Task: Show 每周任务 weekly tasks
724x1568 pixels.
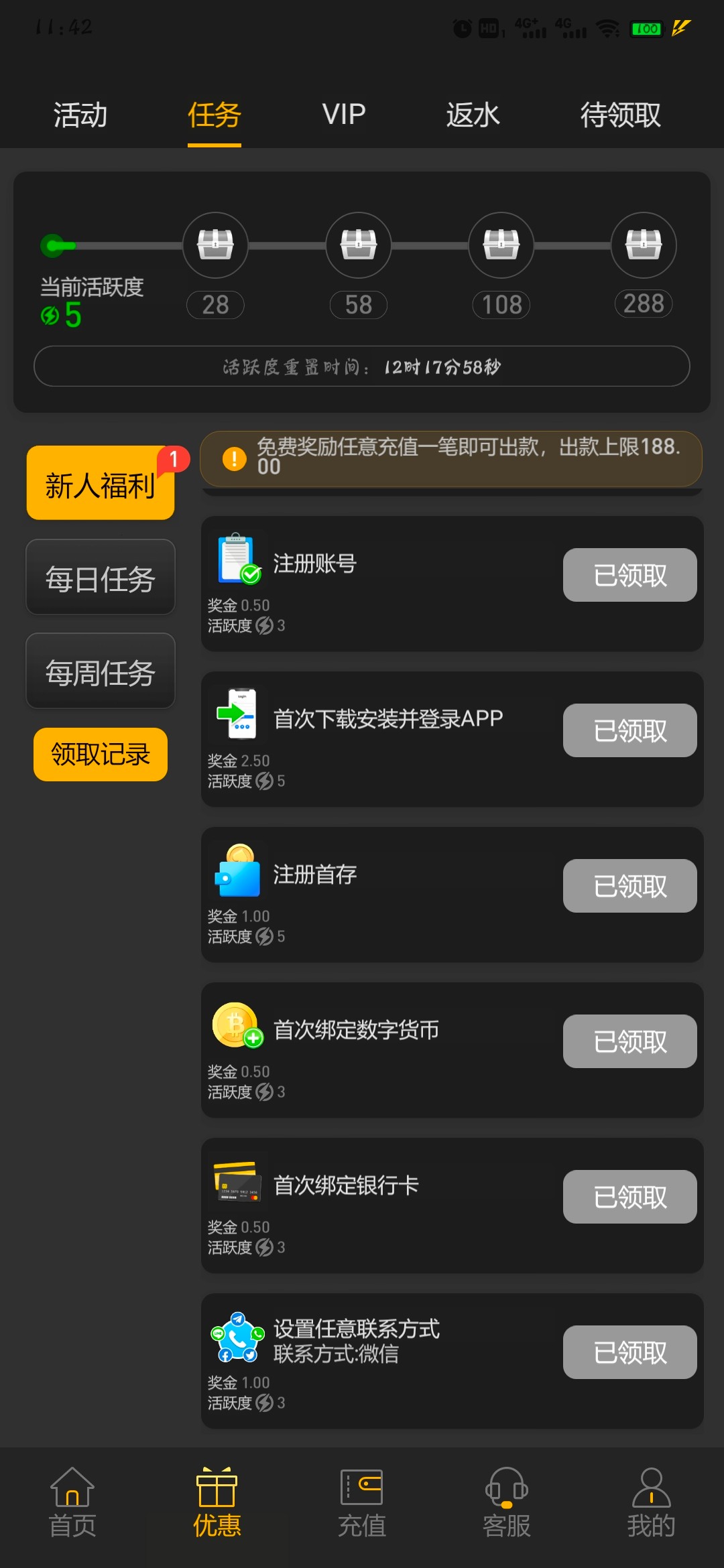Action: 101,671
